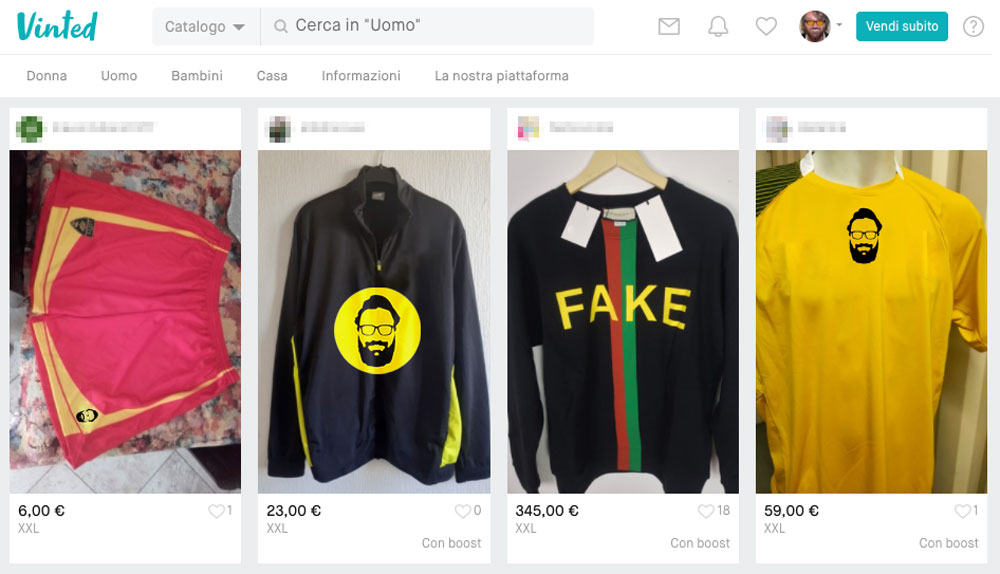The image size is (1000, 574).
Task: Open the yellow t-shirt listing for 59,00 €
Action: point(871,322)
